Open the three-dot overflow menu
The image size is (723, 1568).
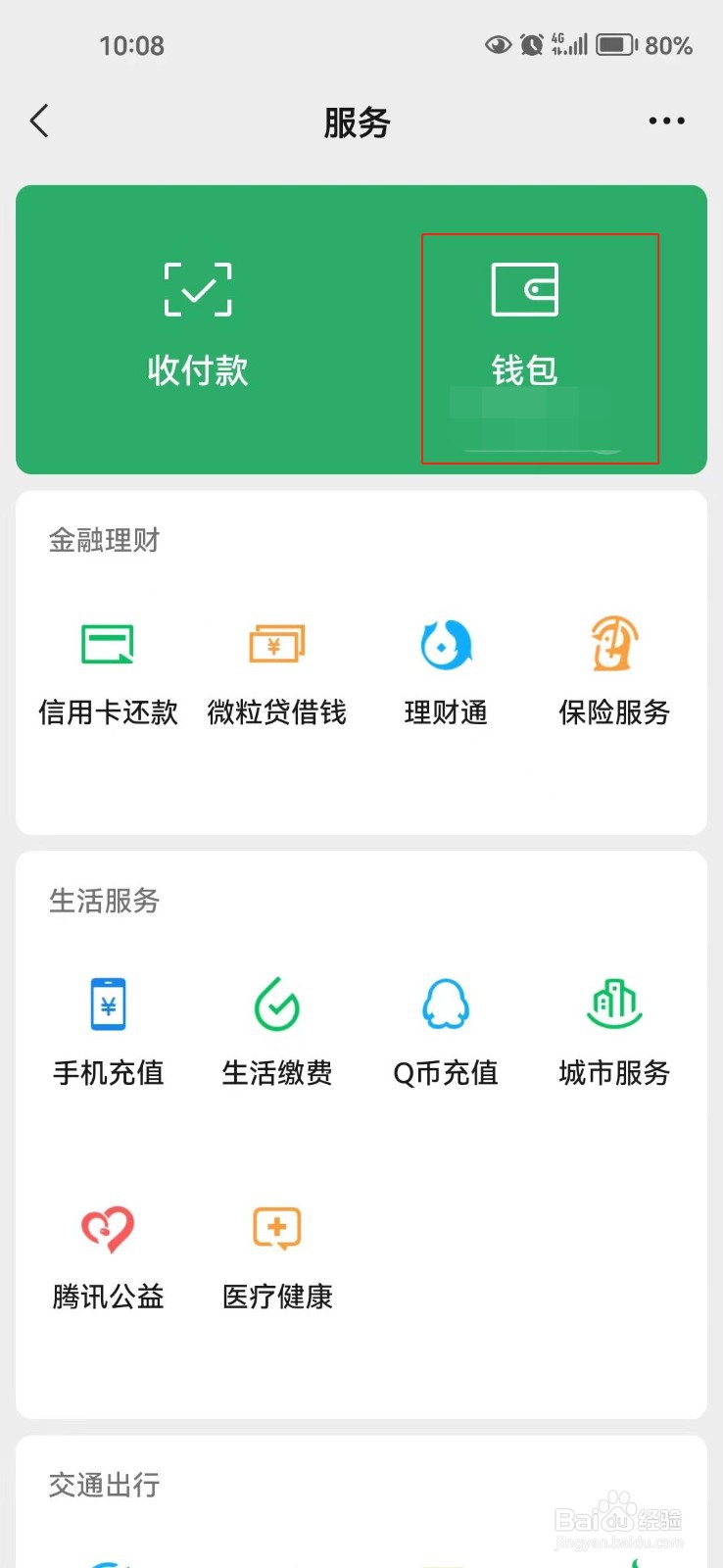pyautogui.click(x=666, y=122)
